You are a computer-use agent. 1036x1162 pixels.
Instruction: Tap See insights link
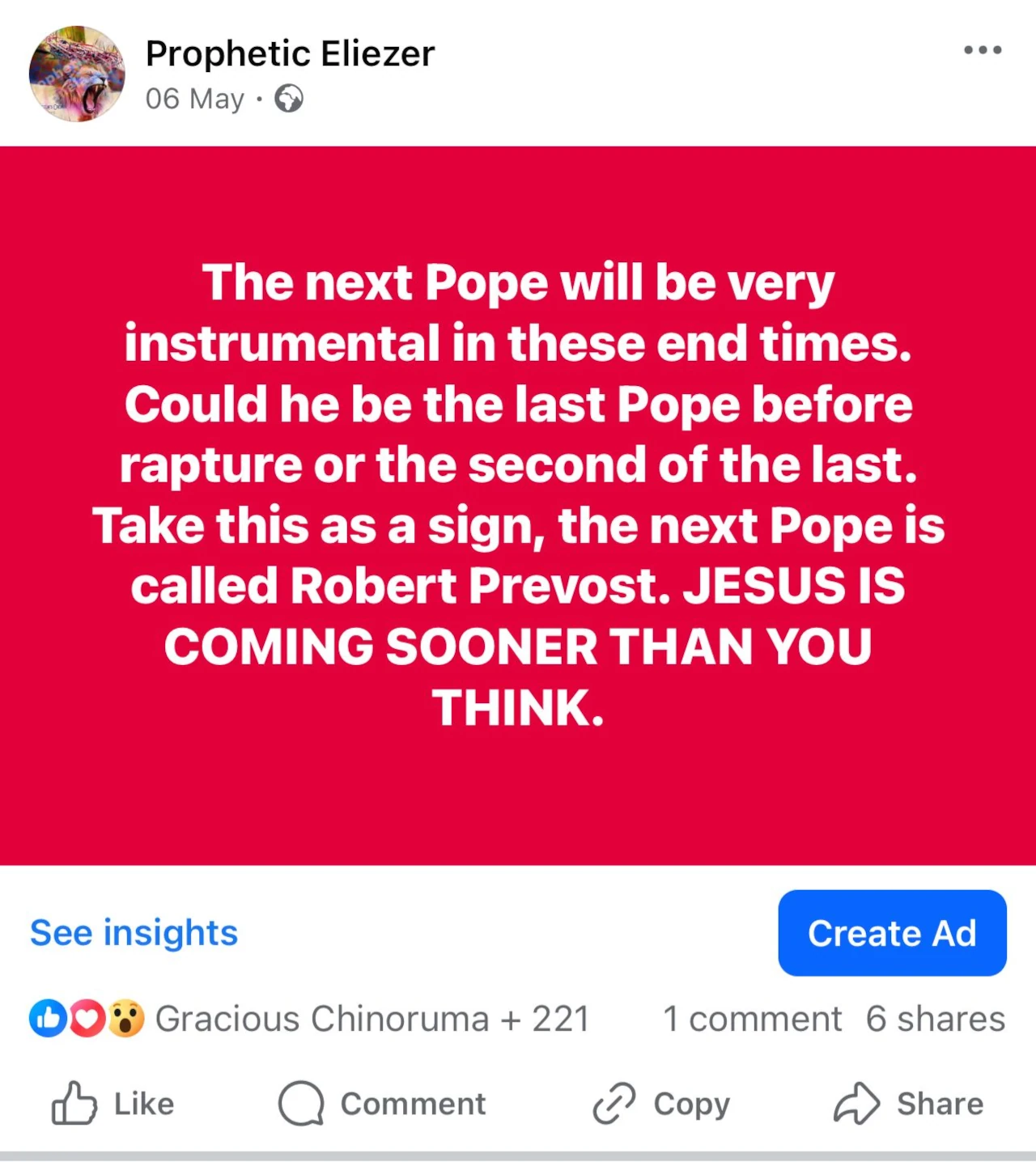point(134,933)
